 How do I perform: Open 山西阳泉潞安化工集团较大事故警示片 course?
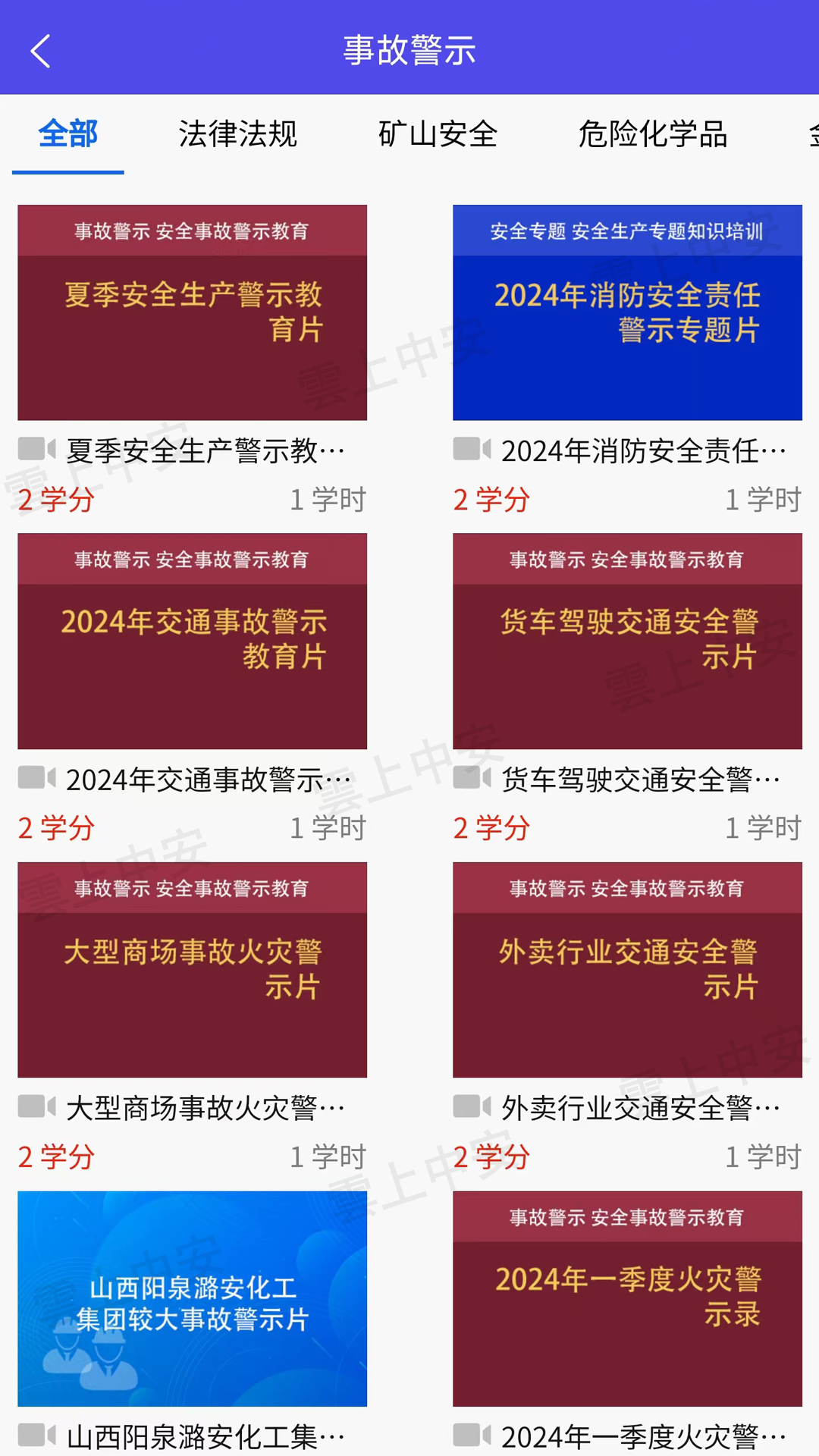tap(192, 1298)
